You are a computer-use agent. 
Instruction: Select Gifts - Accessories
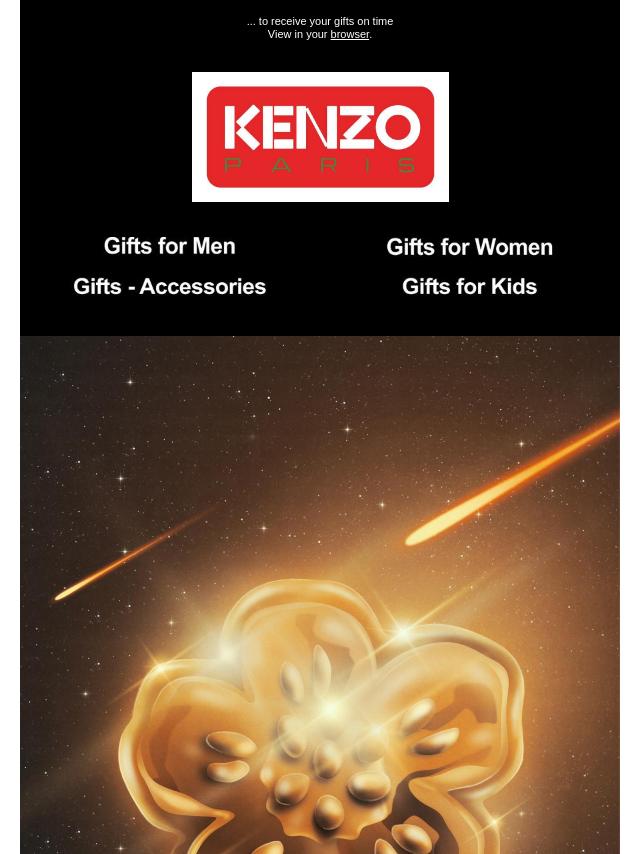pyautogui.click(x=169, y=287)
